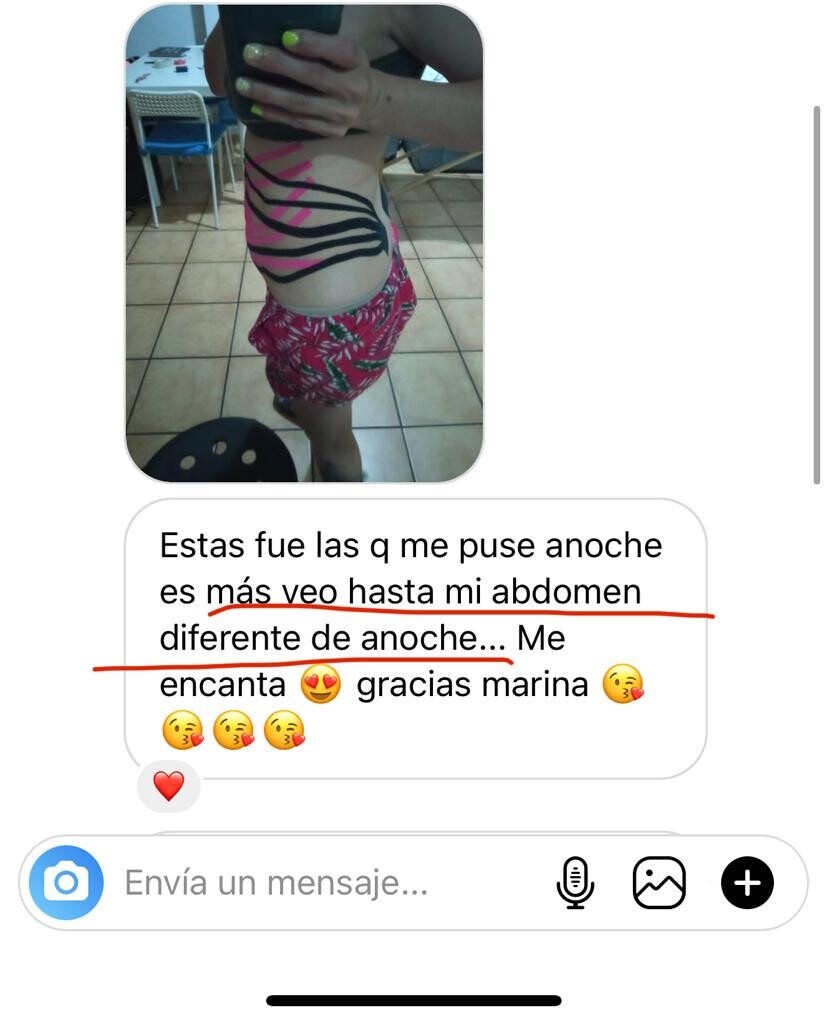
Task: Open the photo gallery picker
Action: point(659,883)
